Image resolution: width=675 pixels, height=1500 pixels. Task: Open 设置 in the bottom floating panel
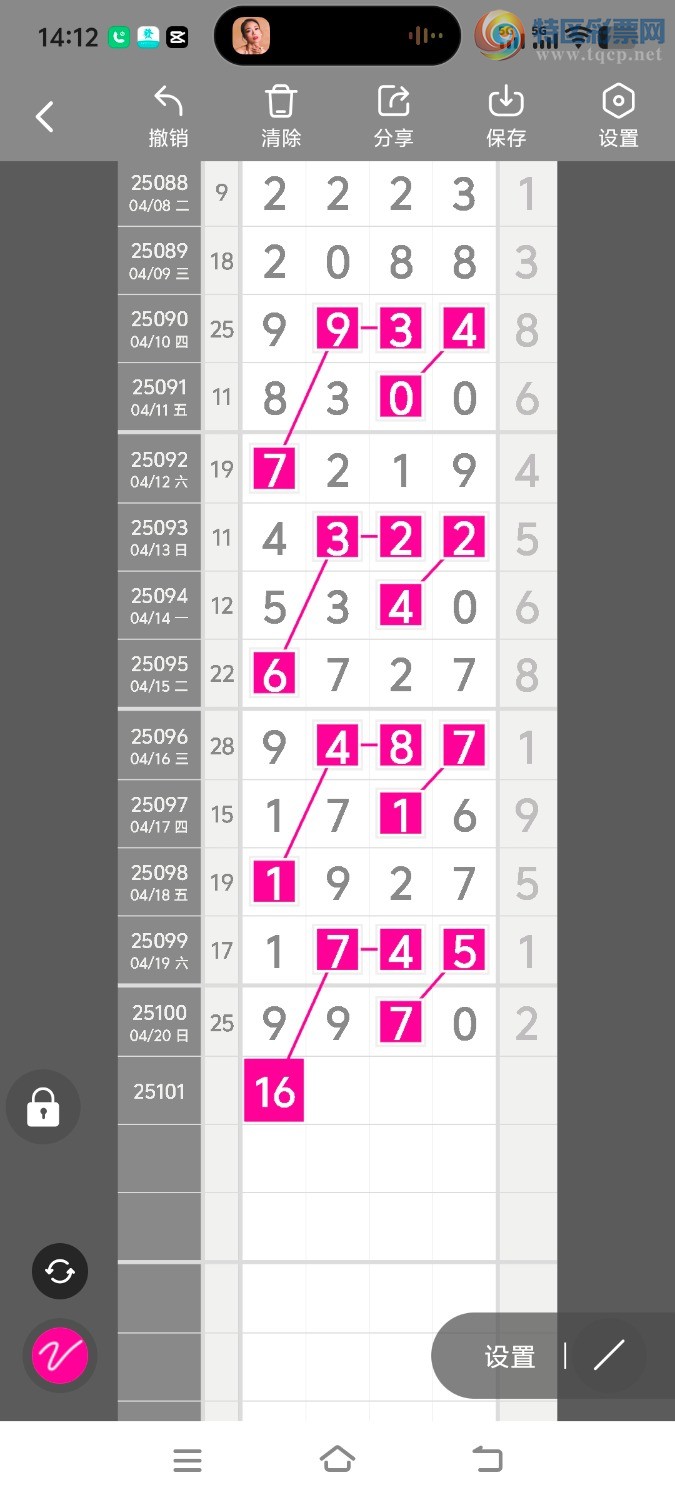(x=510, y=1357)
